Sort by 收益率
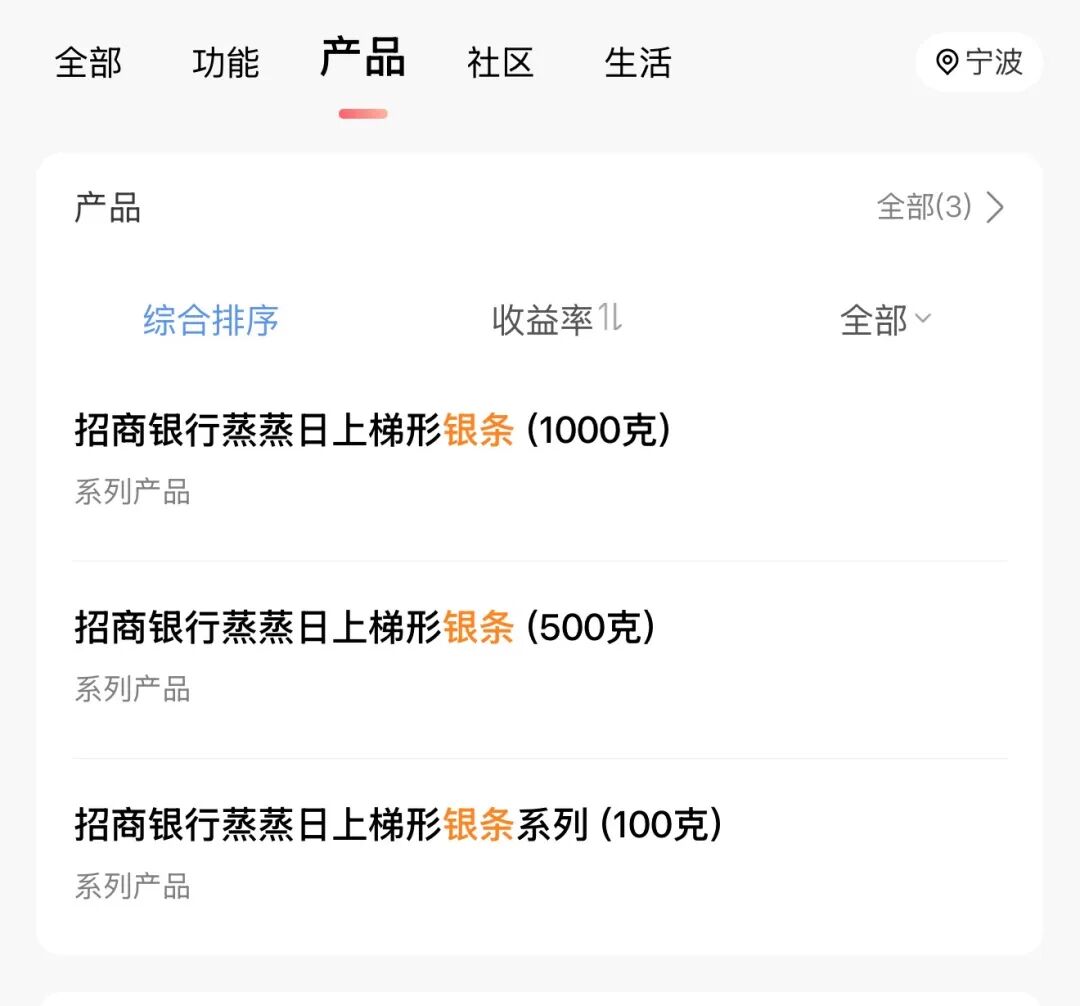This screenshot has height=1006, width=1080. (556, 321)
